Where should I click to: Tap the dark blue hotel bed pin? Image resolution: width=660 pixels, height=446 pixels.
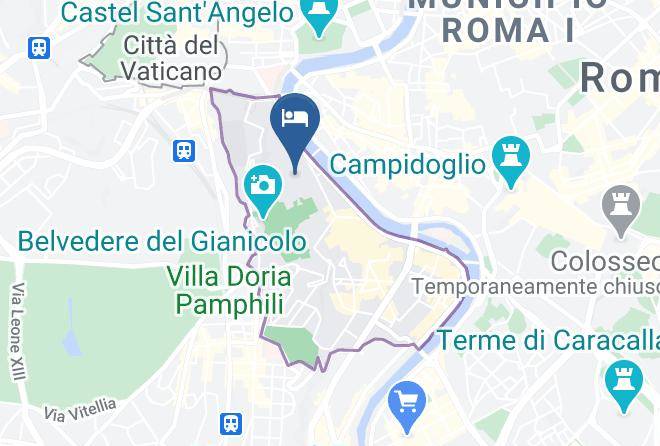(295, 126)
